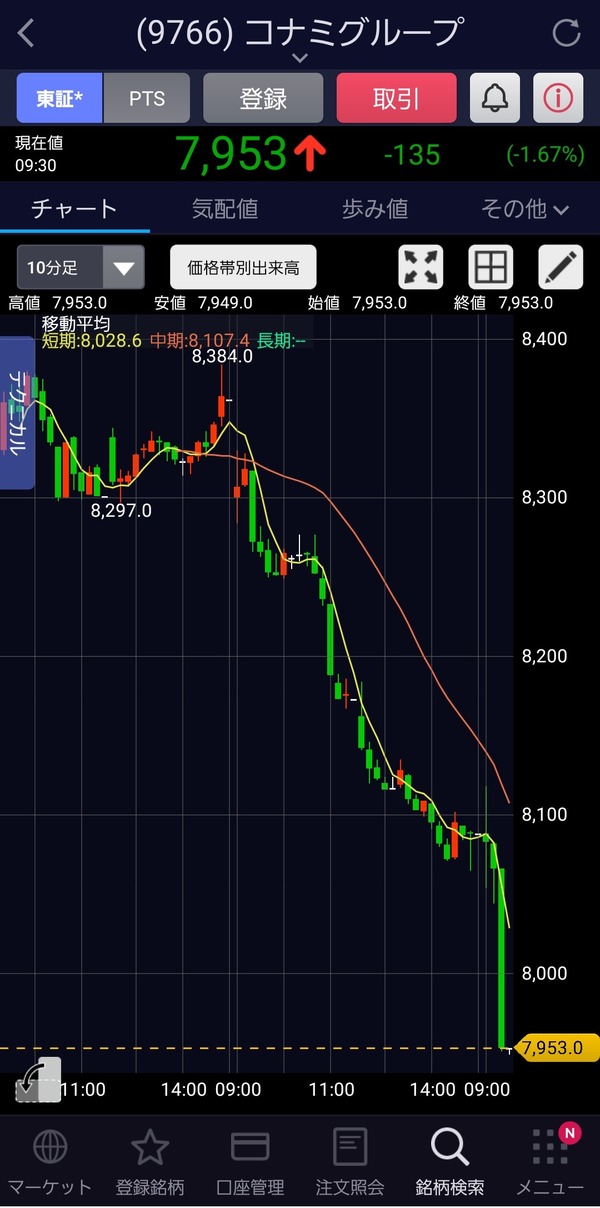Open the pencil drawing tool

pyautogui.click(x=560, y=267)
